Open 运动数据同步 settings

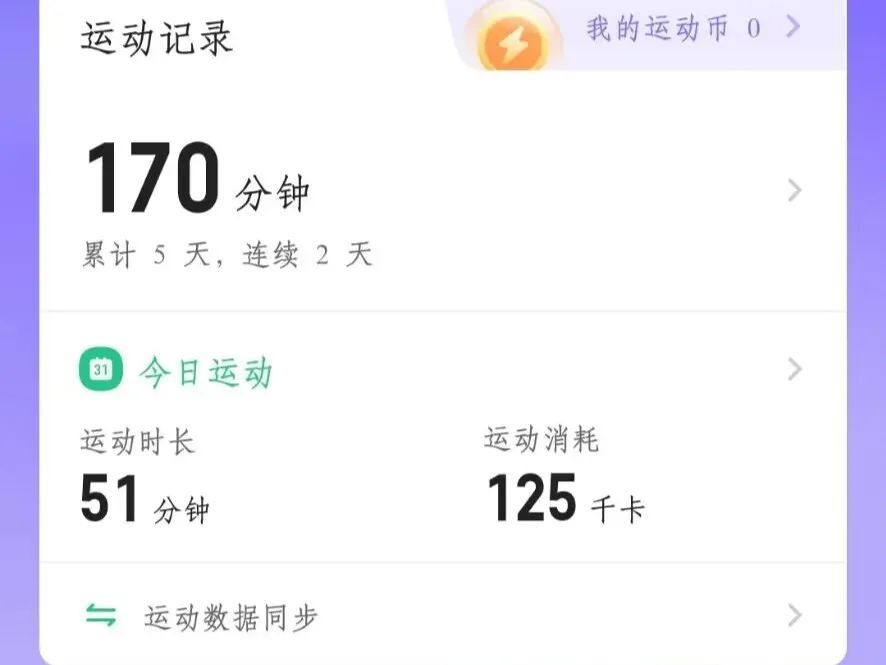tap(440, 616)
